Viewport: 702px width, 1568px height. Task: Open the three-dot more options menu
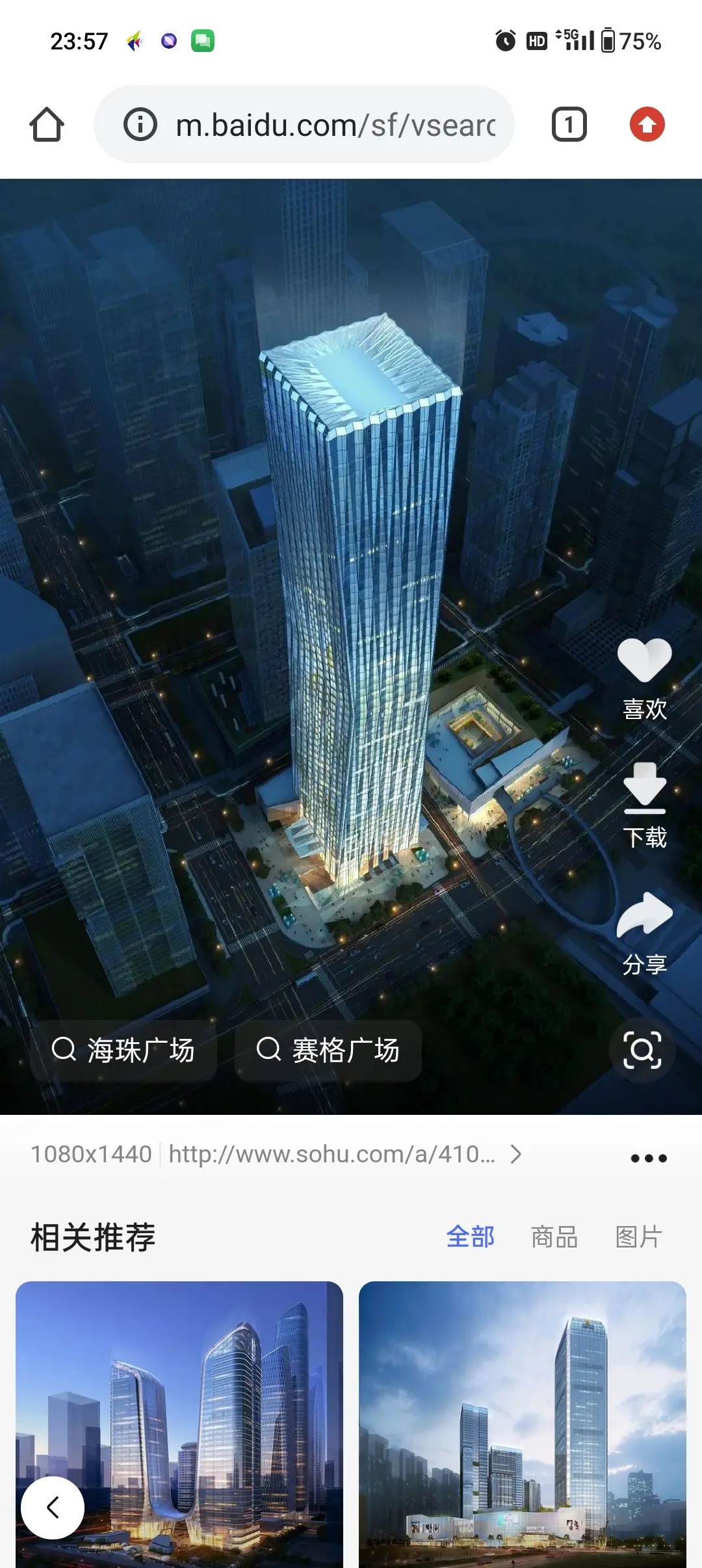(649, 1158)
